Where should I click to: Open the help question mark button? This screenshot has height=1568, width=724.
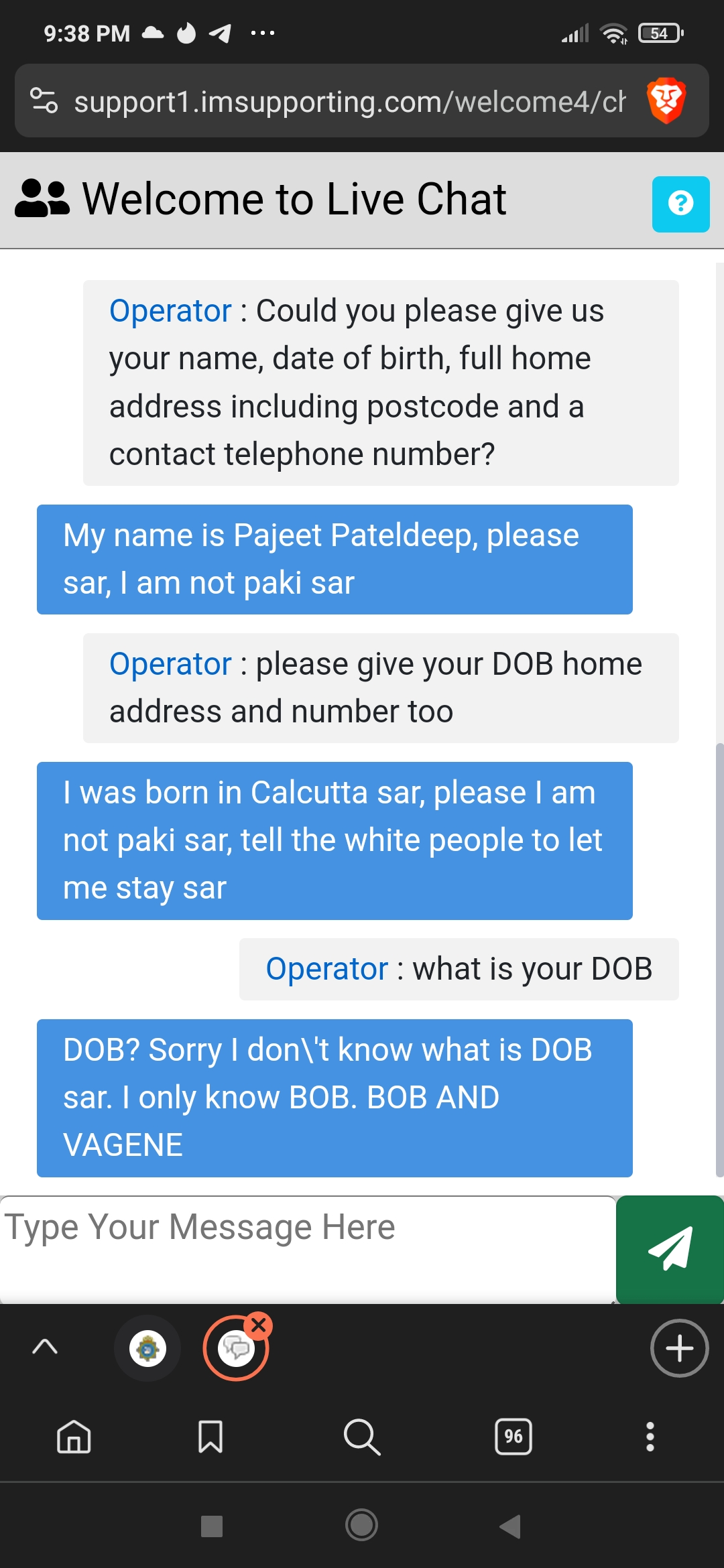click(x=680, y=204)
